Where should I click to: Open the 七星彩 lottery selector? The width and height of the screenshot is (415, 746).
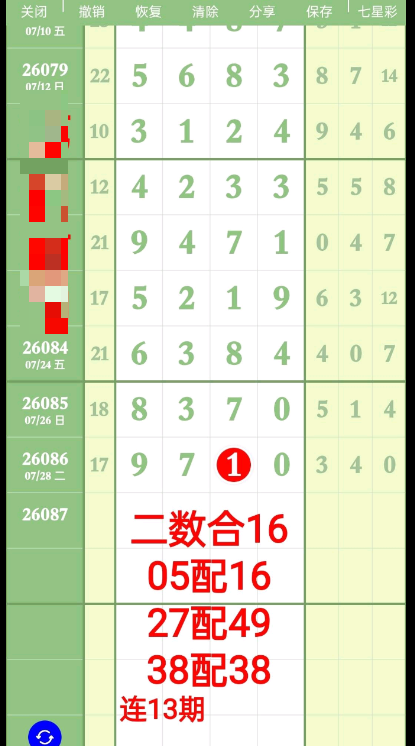point(377,11)
